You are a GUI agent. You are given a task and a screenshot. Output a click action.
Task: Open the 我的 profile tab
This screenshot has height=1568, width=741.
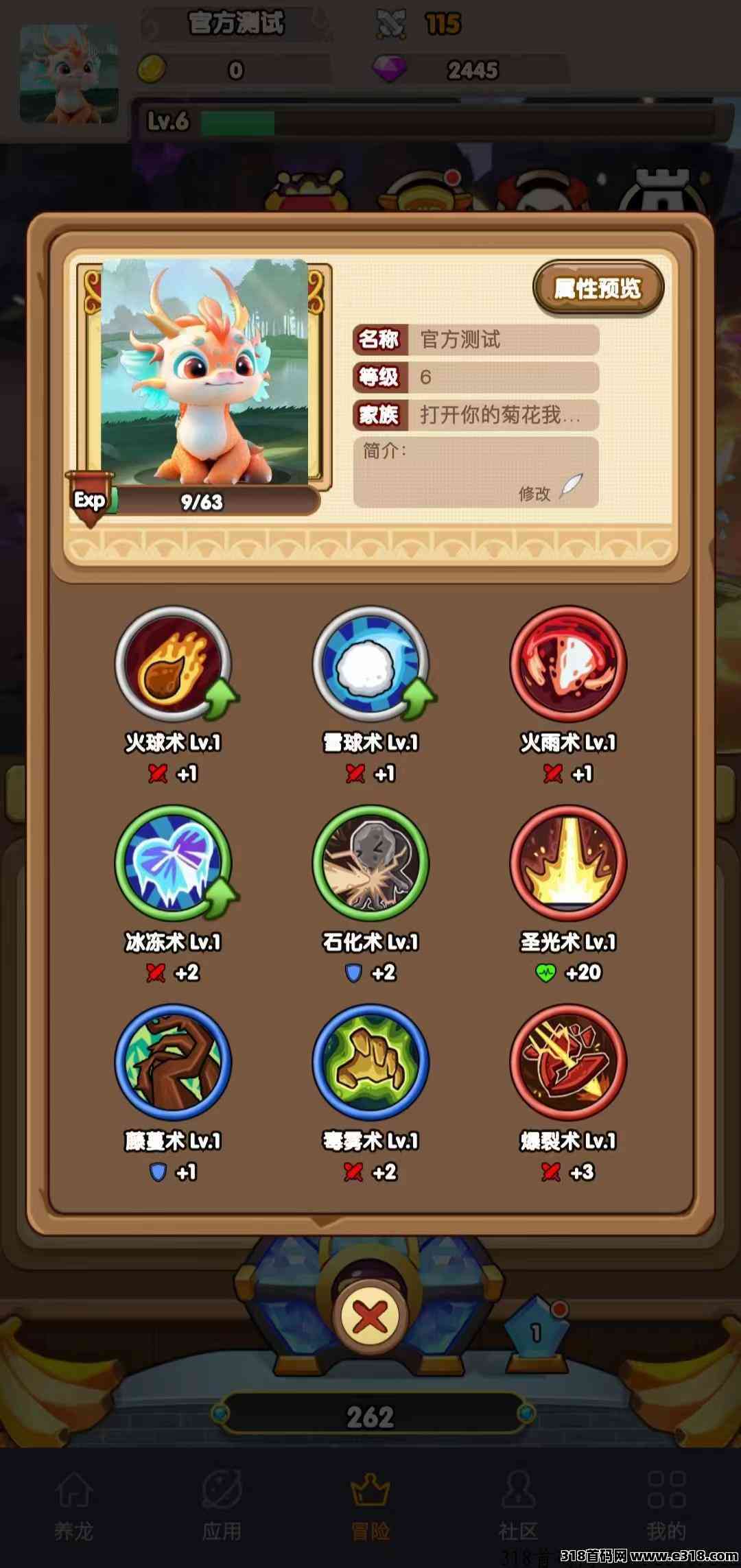(x=666, y=1505)
